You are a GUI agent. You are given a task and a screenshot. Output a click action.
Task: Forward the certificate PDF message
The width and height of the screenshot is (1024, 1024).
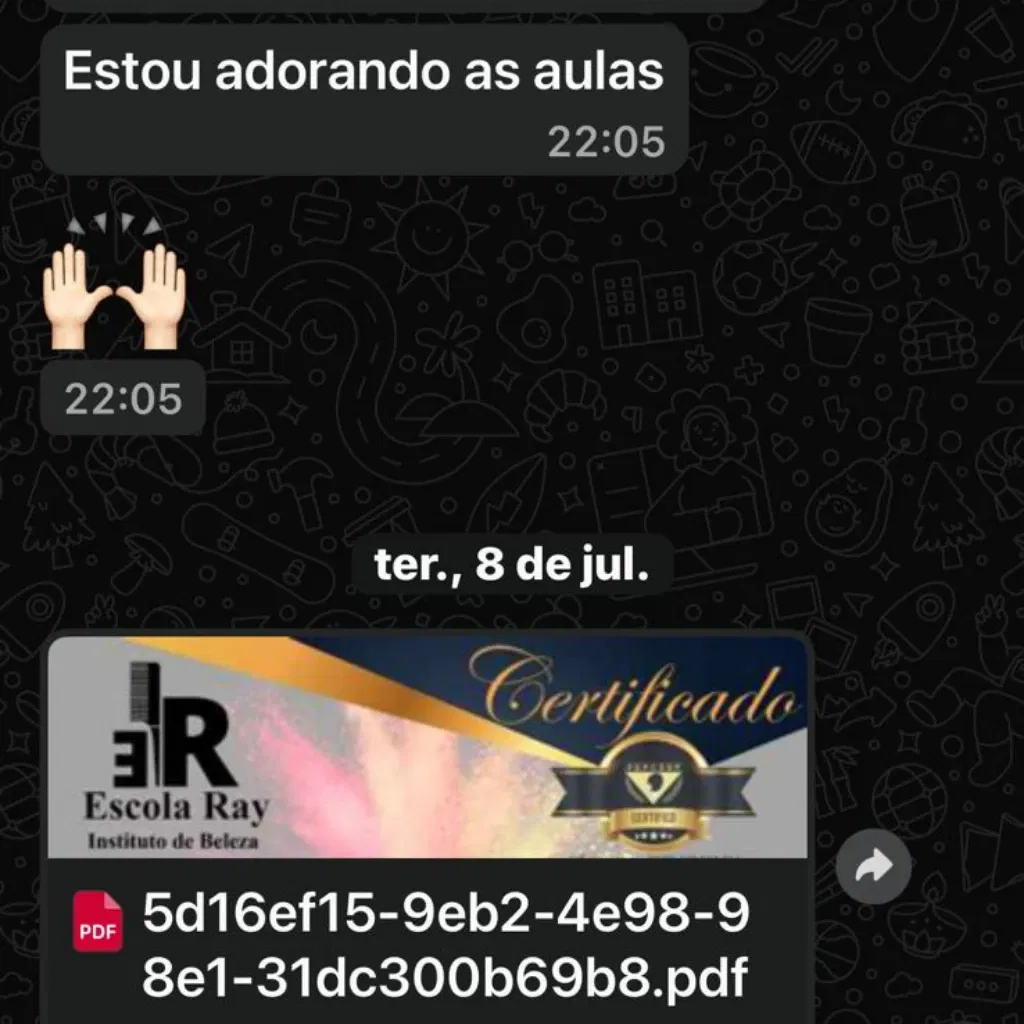tap(873, 867)
